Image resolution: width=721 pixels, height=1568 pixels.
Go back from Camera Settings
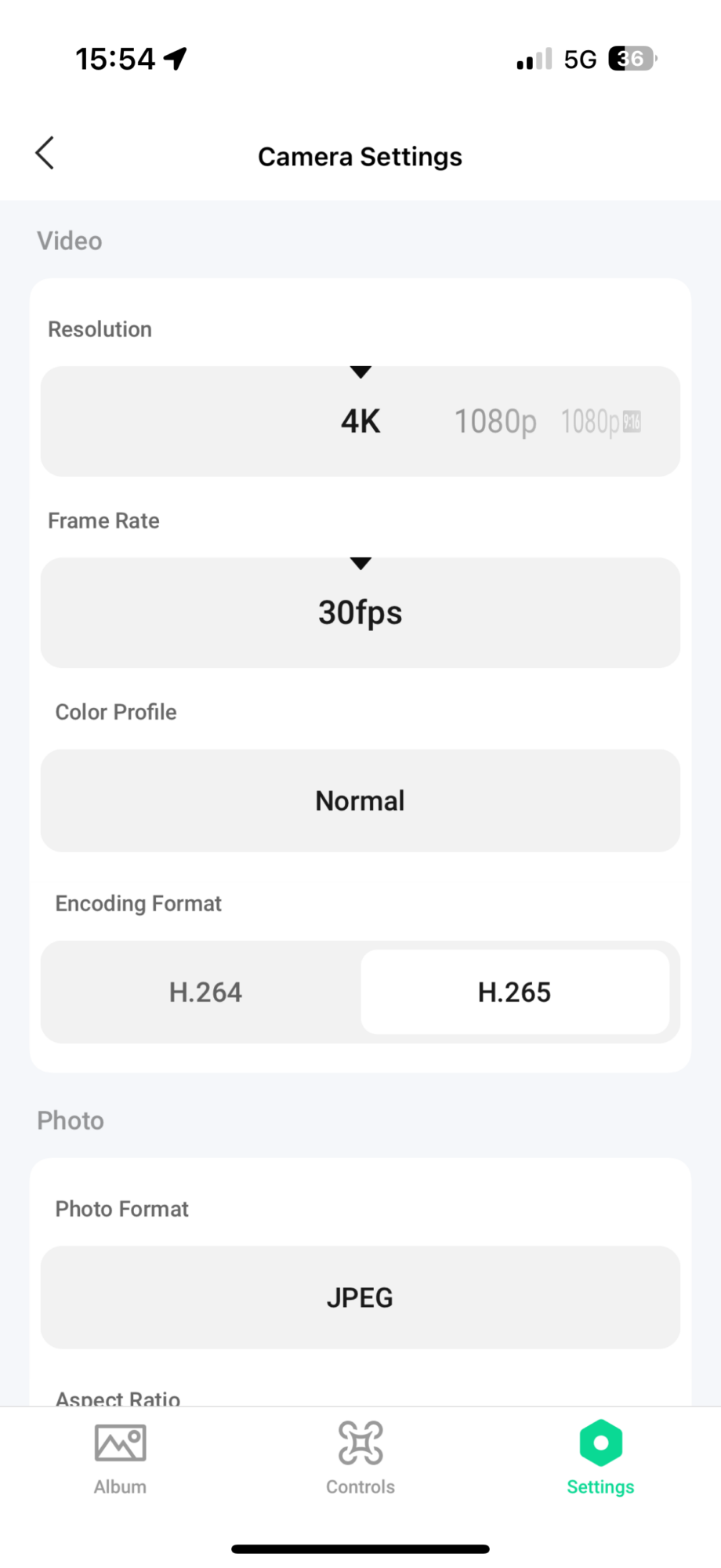pyautogui.click(x=45, y=153)
